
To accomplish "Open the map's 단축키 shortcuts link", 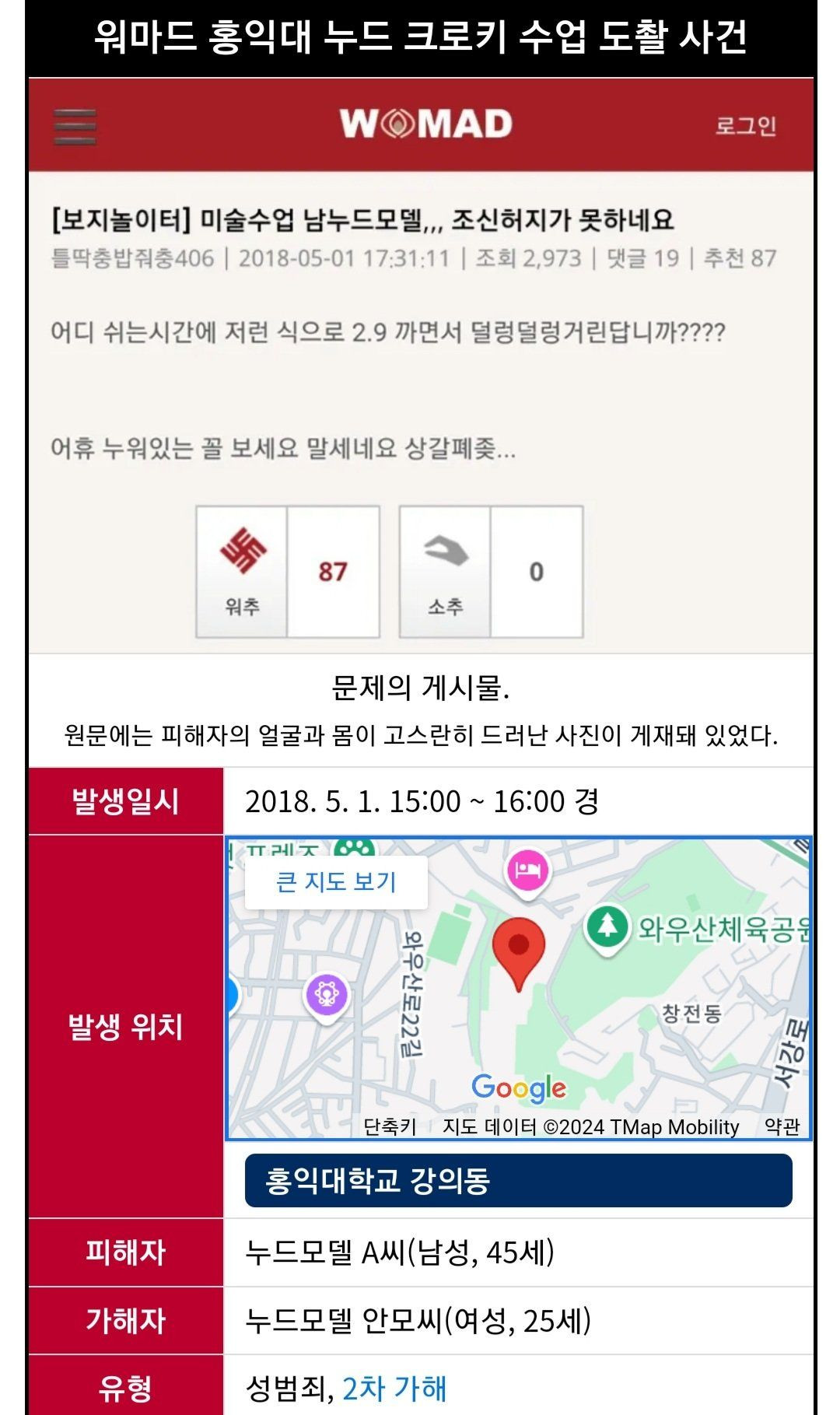I will pos(390,1126).
